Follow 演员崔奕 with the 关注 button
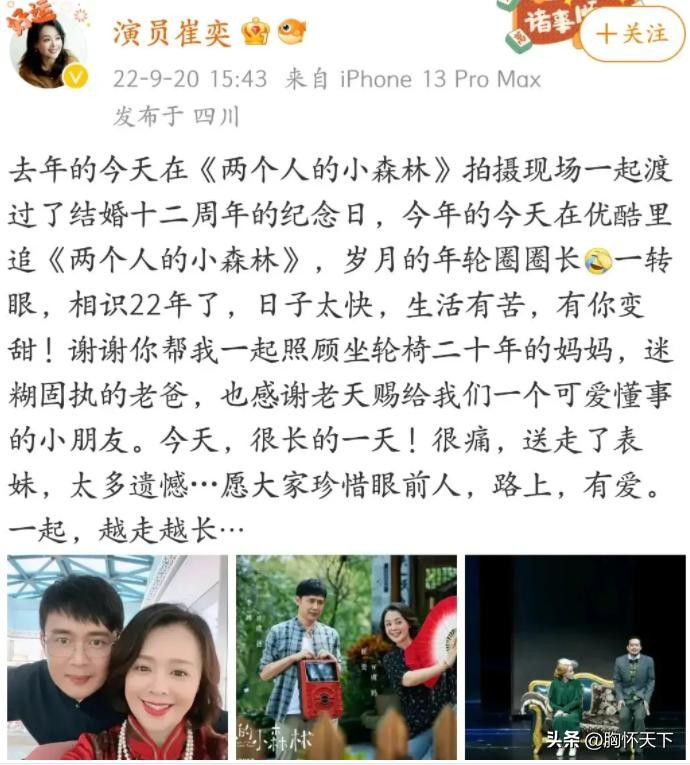Viewport: 690px width, 765px height. point(631,33)
